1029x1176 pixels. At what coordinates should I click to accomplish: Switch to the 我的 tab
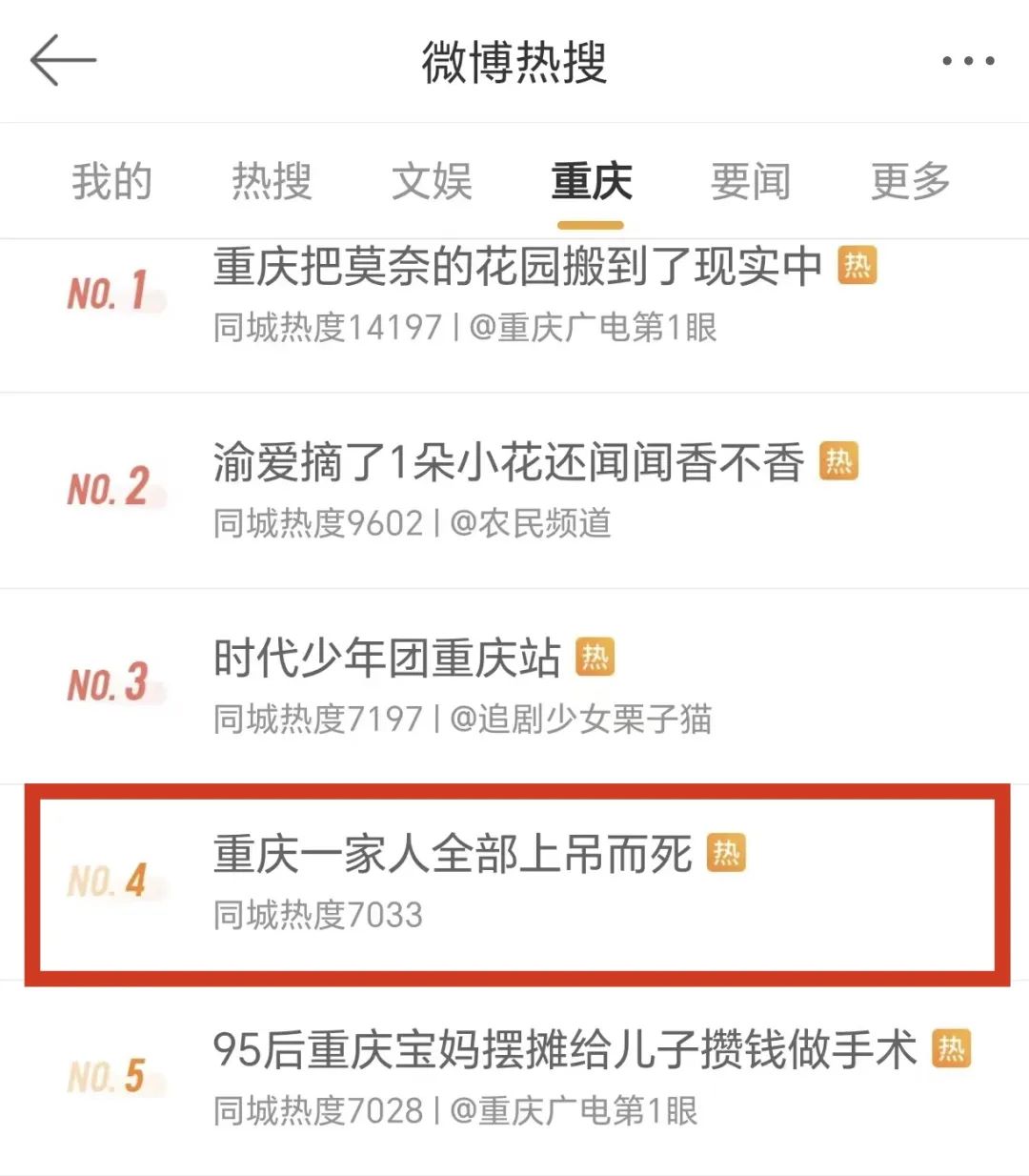[112, 181]
